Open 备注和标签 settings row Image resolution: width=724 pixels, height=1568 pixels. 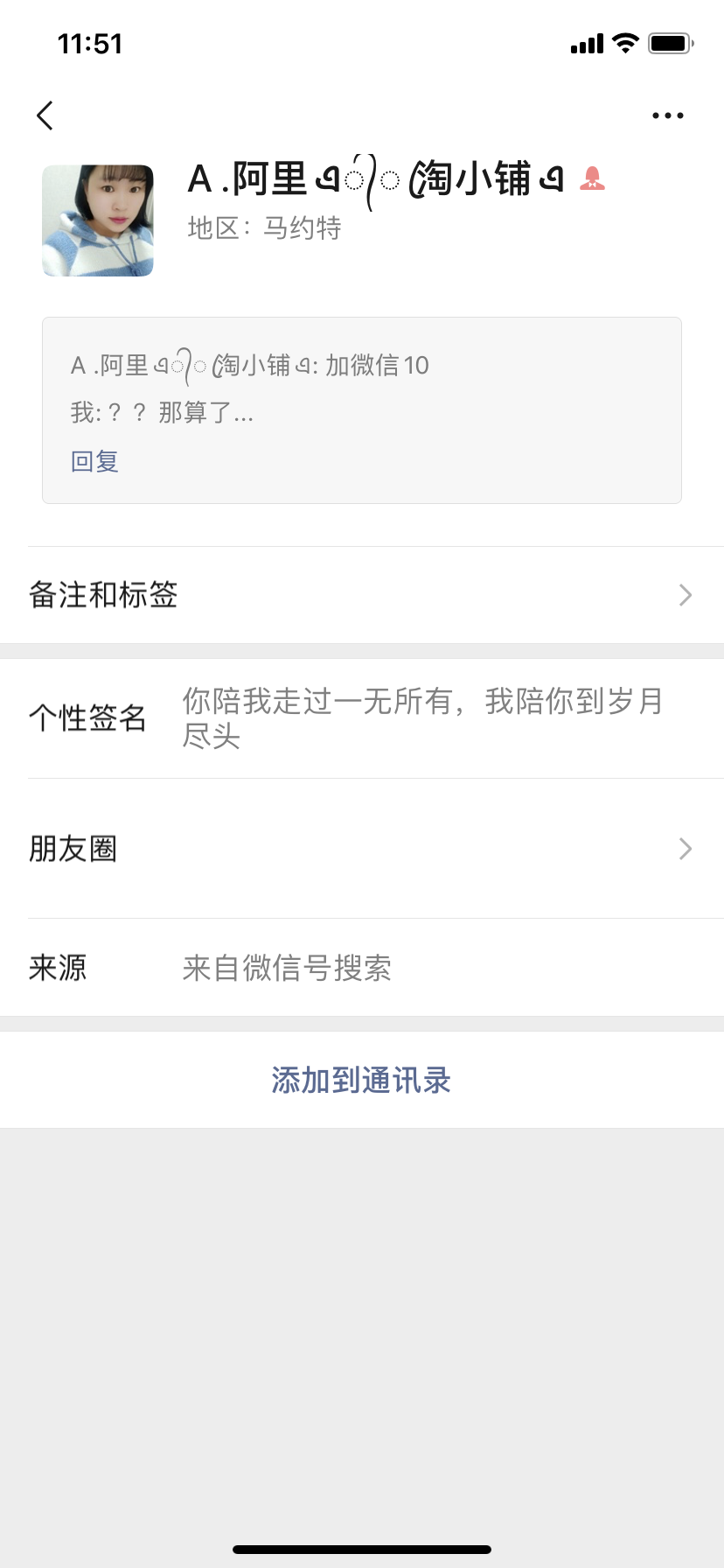pyautogui.click(x=362, y=595)
